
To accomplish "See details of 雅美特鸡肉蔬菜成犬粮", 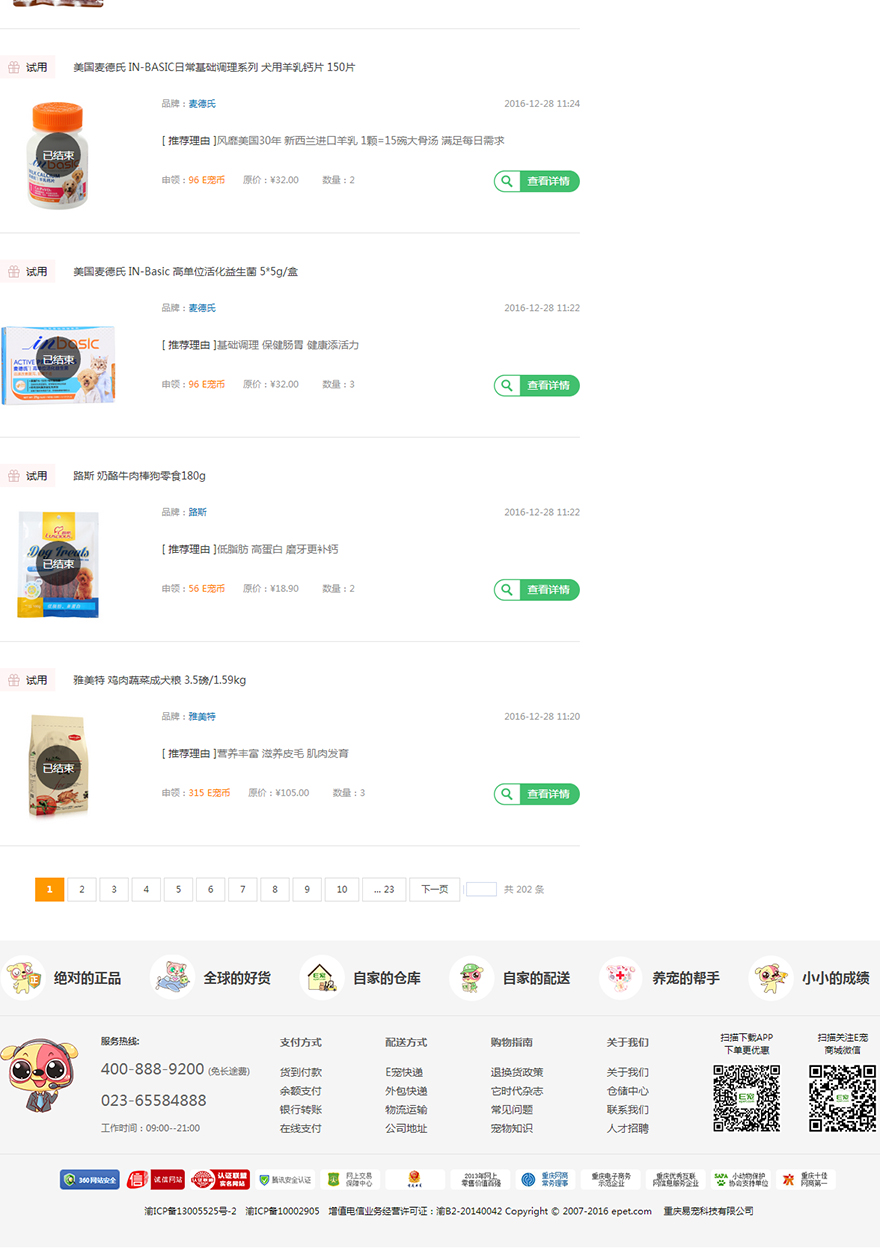I will (536, 794).
